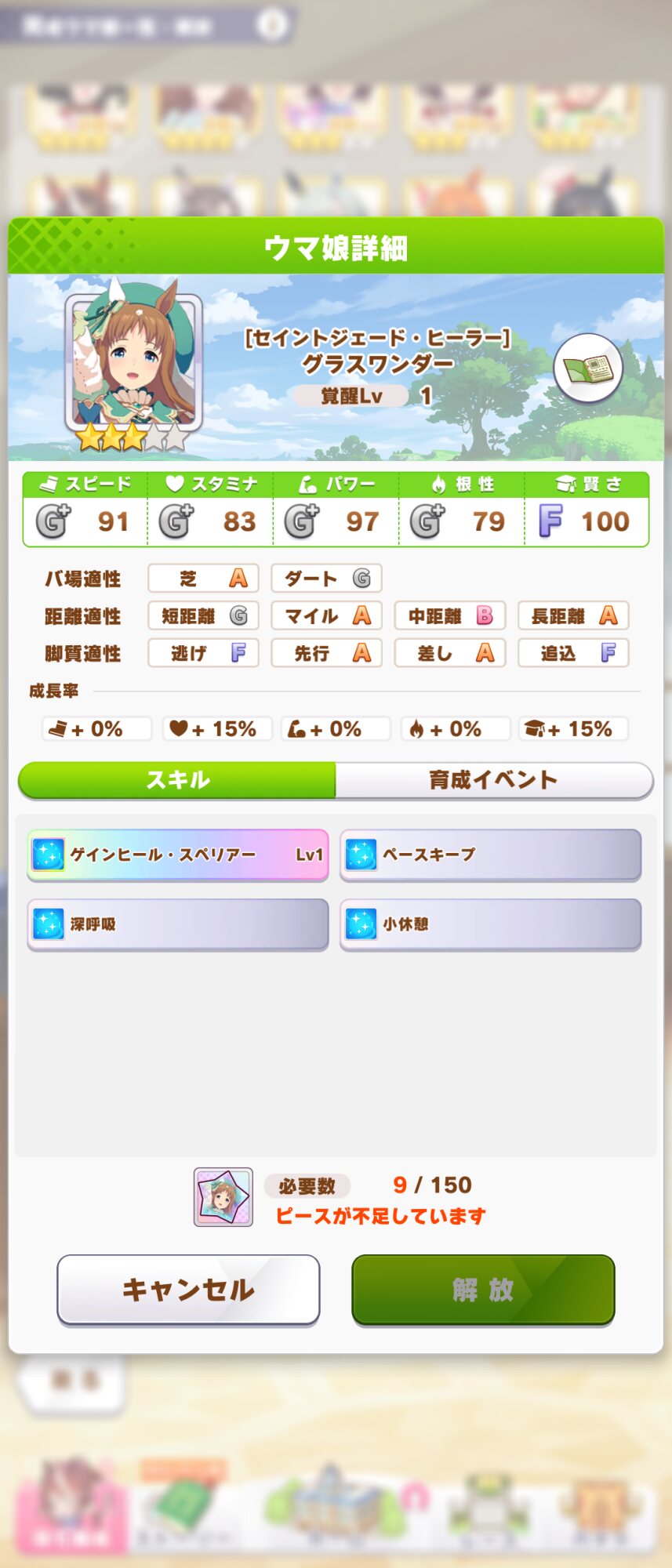View the ペースキープ skill details
The height and width of the screenshot is (1568, 672).
tap(491, 855)
